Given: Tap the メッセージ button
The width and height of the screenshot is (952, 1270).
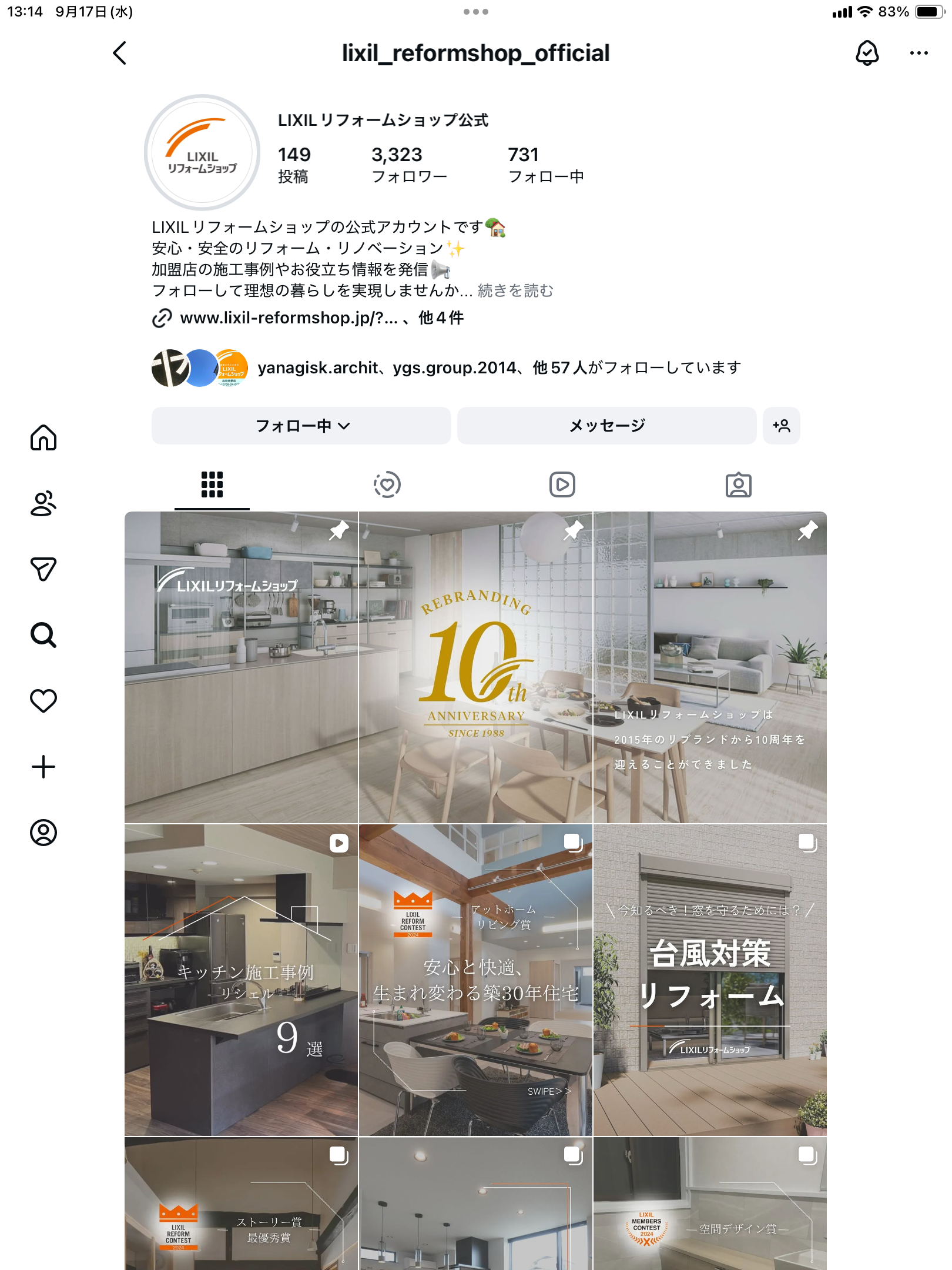Looking at the screenshot, I should (x=606, y=426).
